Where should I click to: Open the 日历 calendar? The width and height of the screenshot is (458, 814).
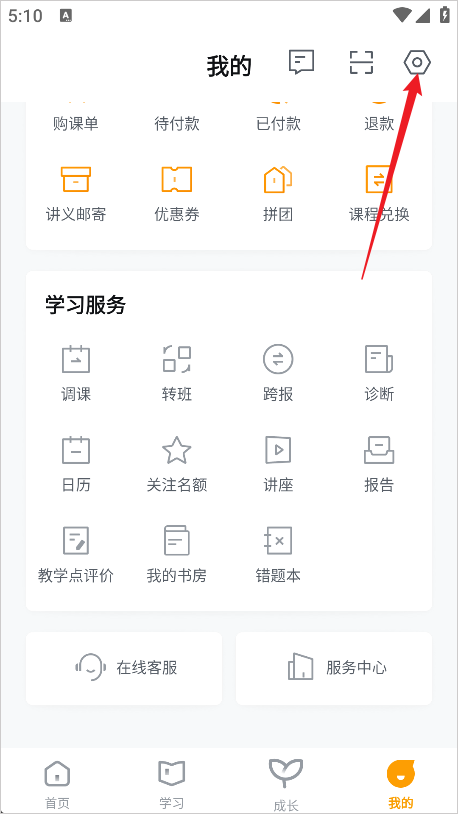(76, 464)
